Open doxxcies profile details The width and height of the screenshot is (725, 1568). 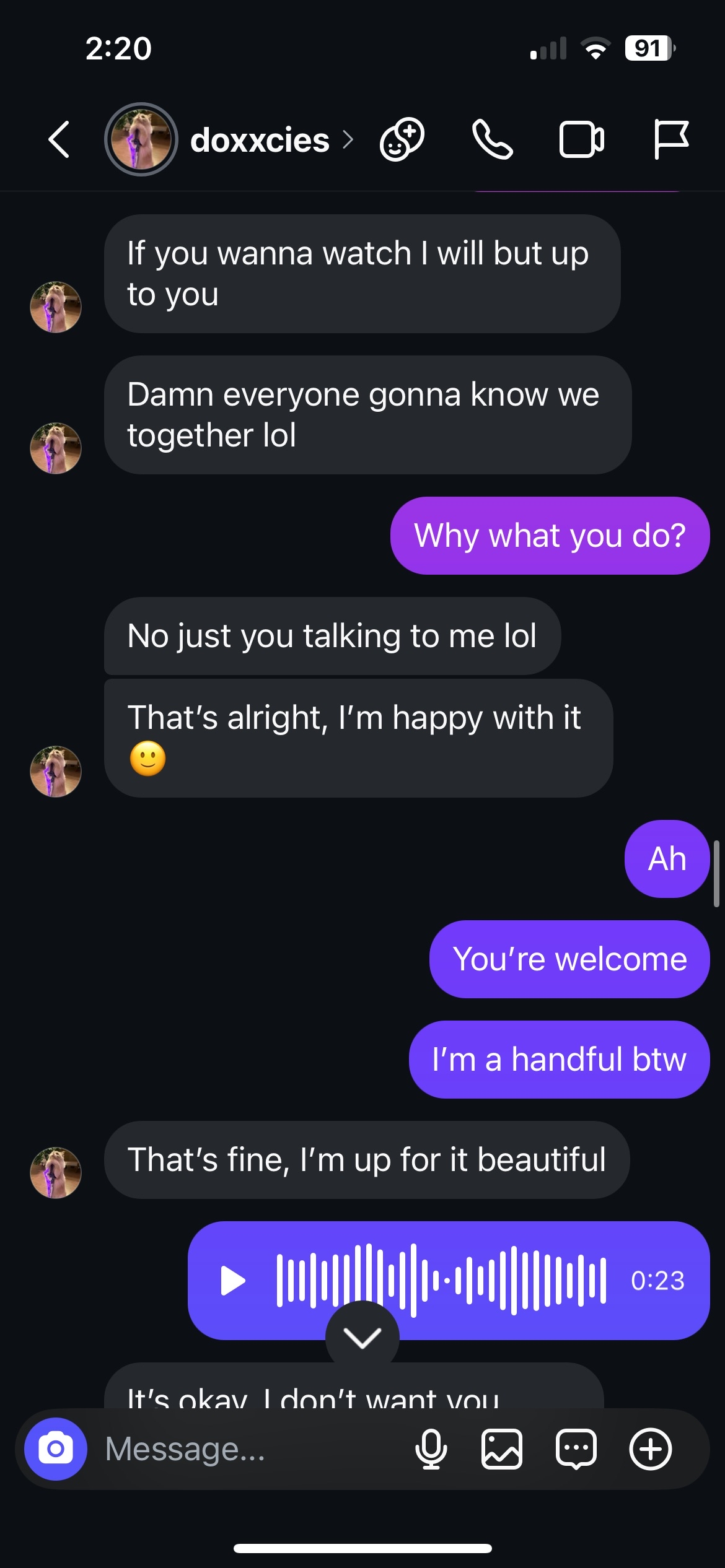coord(260,141)
